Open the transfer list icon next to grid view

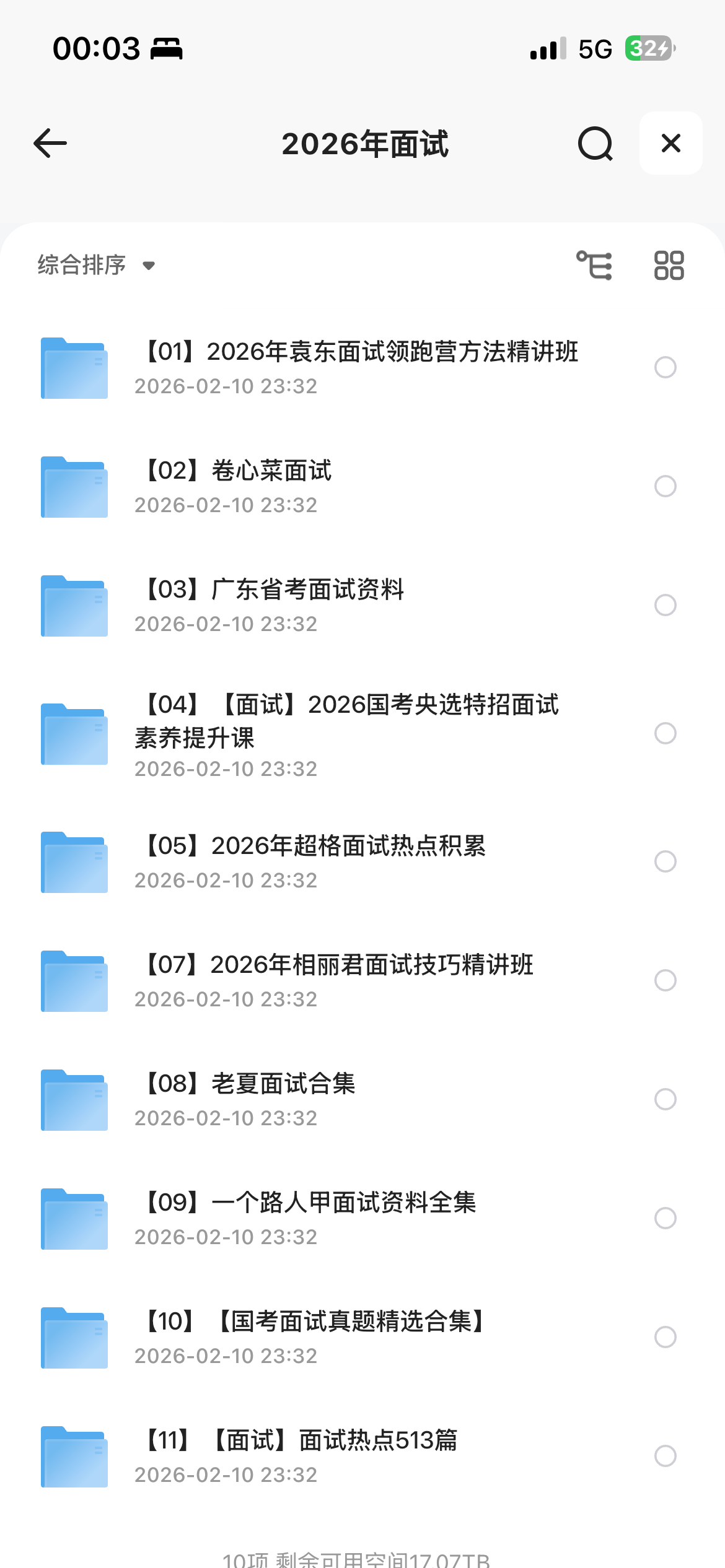[596, 264]
